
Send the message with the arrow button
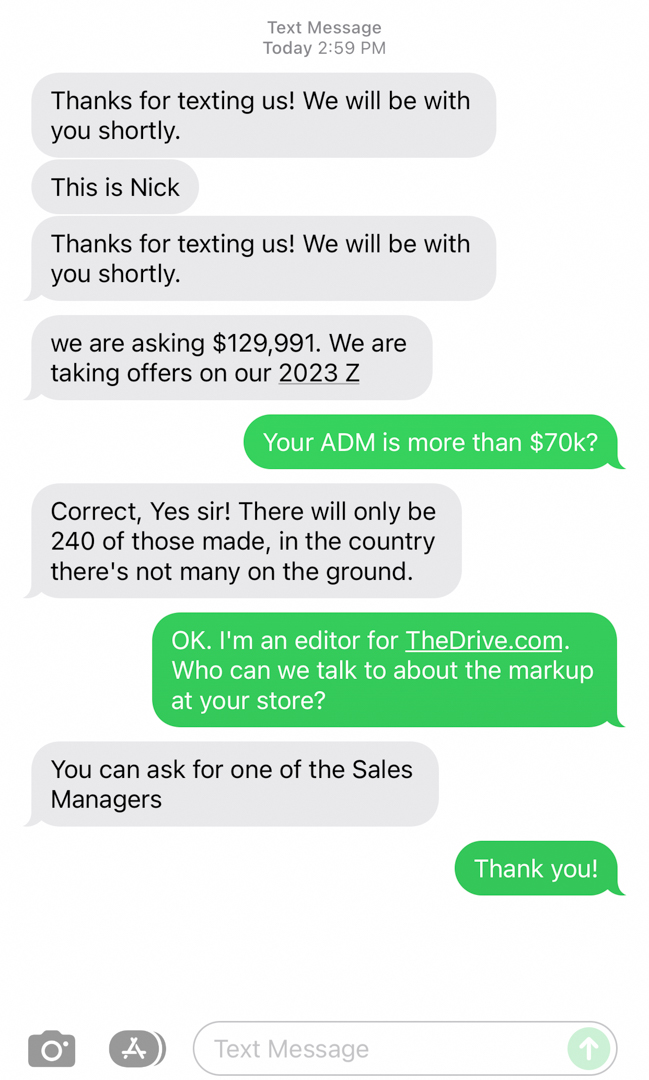[x=588, y=1049]
